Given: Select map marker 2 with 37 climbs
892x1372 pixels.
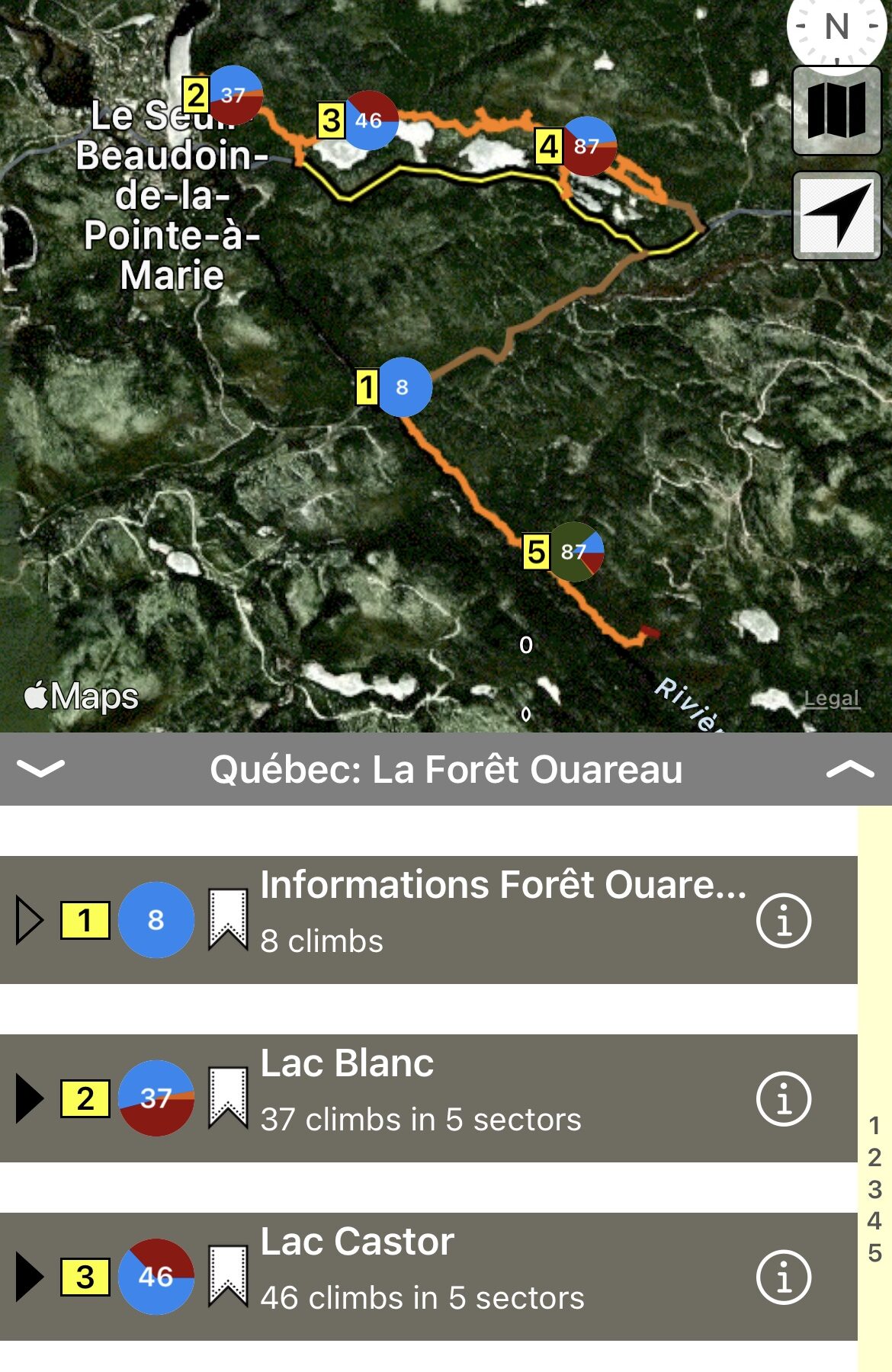Looking at the screenshot, I should coord(234,95).
